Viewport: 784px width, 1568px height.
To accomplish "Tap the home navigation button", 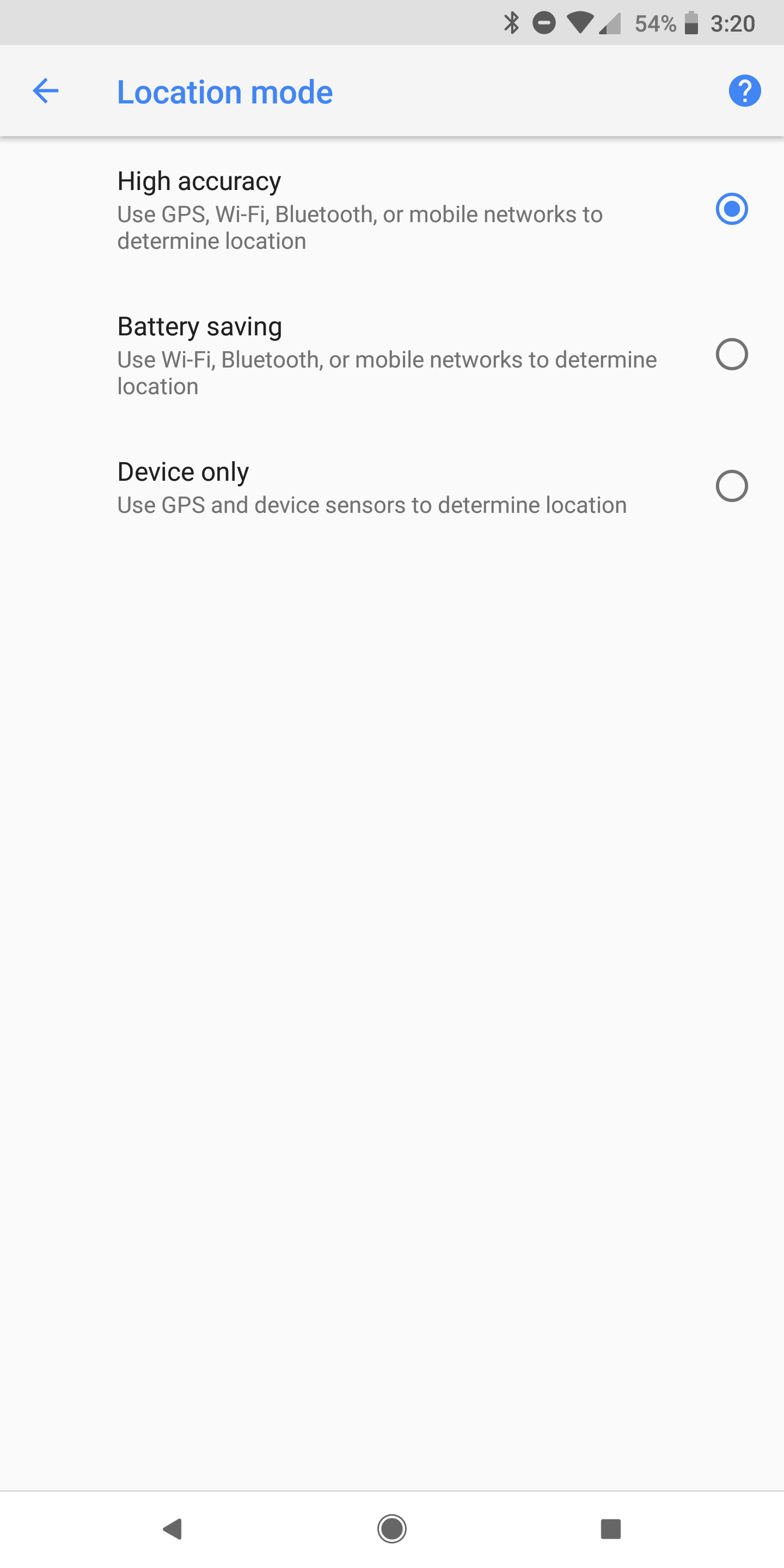I will [x=392, y=1528].
